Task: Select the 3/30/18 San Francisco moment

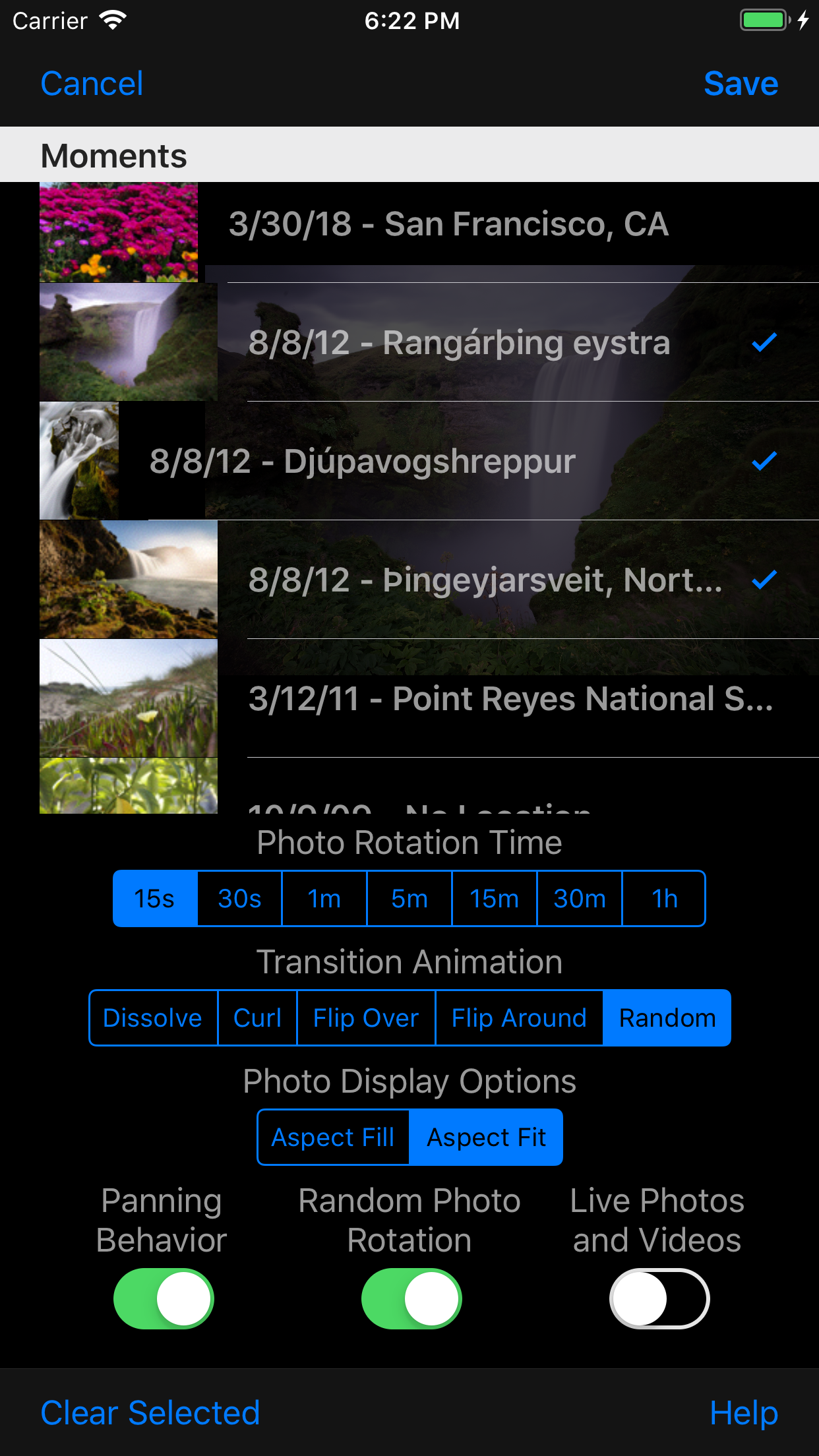Action: [x=448, y=224]
